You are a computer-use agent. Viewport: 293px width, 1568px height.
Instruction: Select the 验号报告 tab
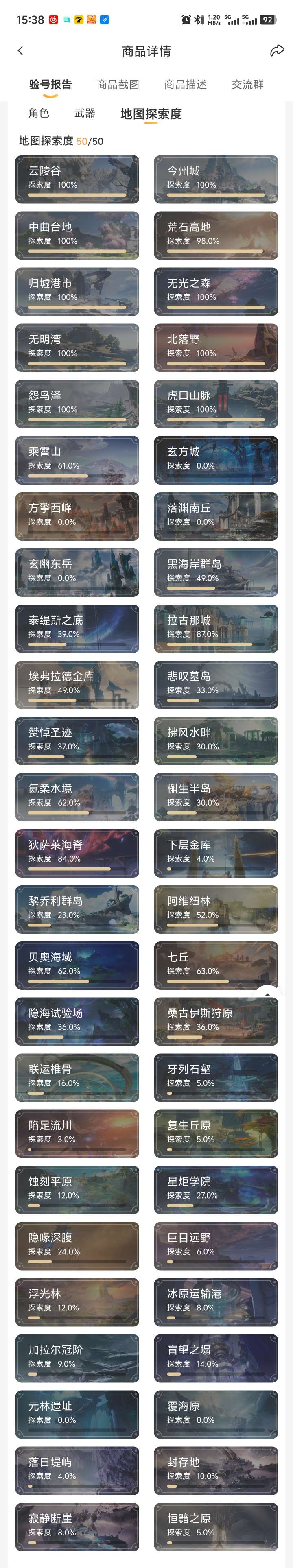[50, 85]
